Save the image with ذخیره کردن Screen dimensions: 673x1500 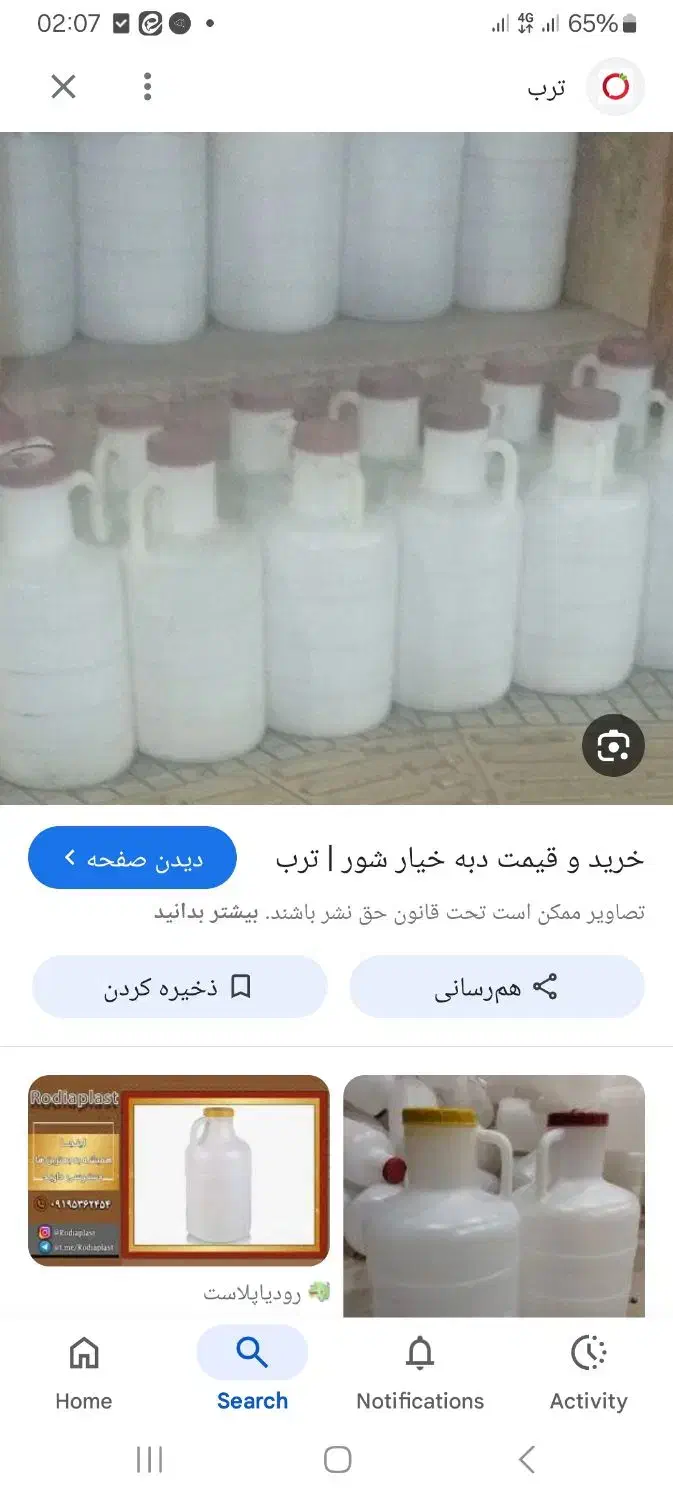(x=180, y=987)
